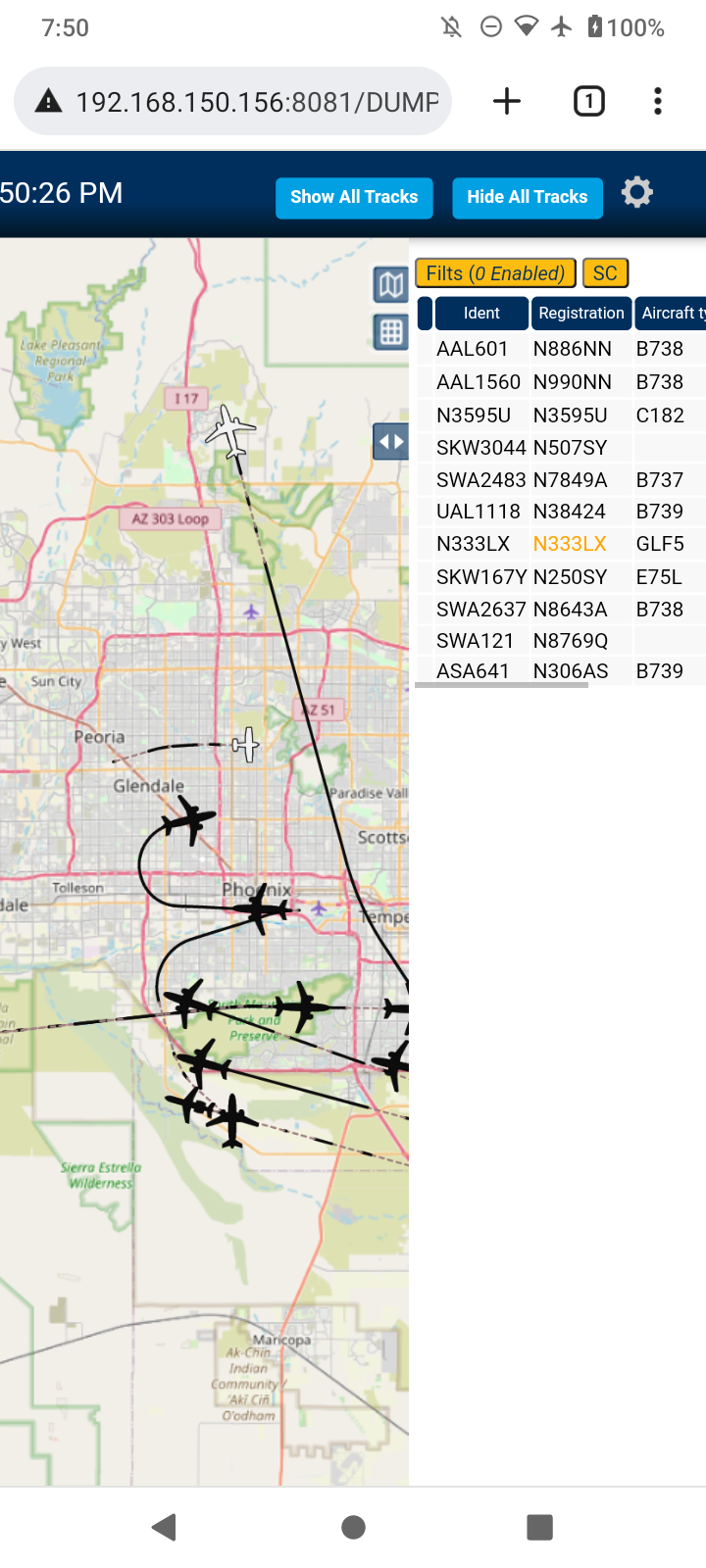This screenshot has height=1568, width=706.
Task: Open a new browser tab
Action: coord(507,101)
